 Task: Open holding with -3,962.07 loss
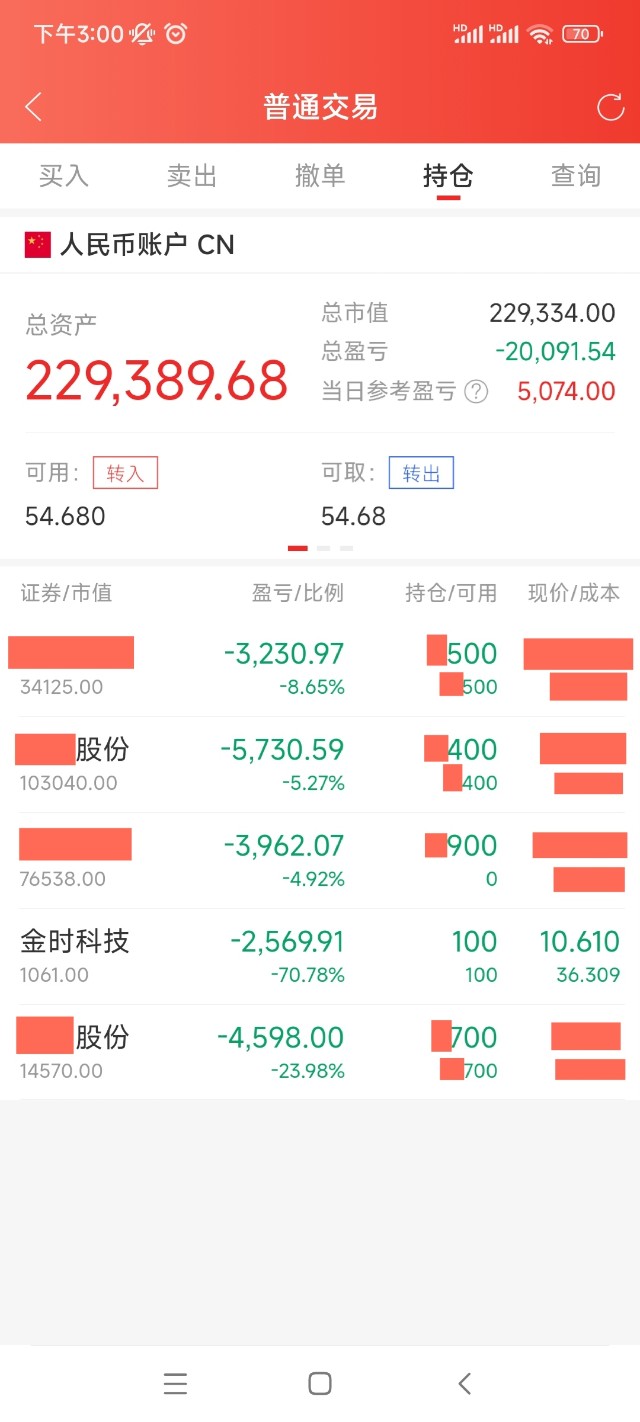[320, 860]
